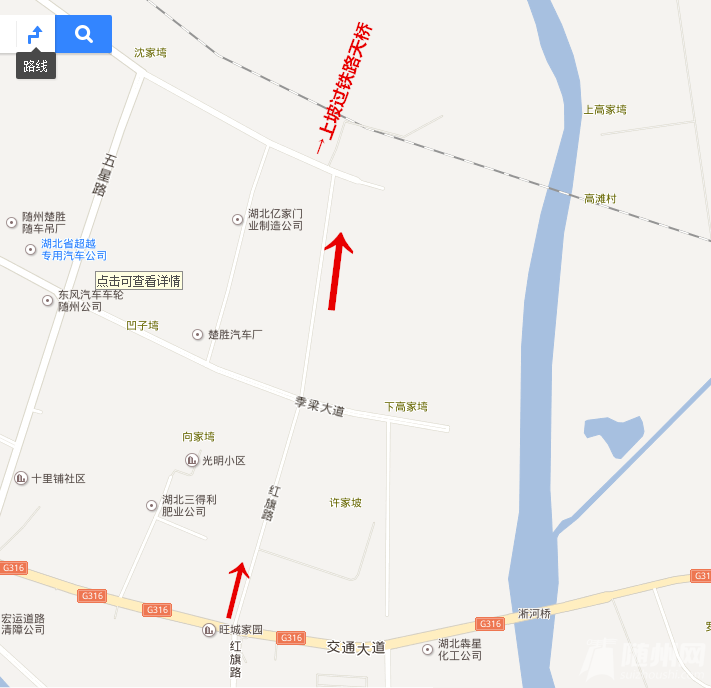Tap the 湖北犇星化工公司 marker
The height and width of the screenshot is (688, 711).
pyautogui.click(x=428, y=649)
